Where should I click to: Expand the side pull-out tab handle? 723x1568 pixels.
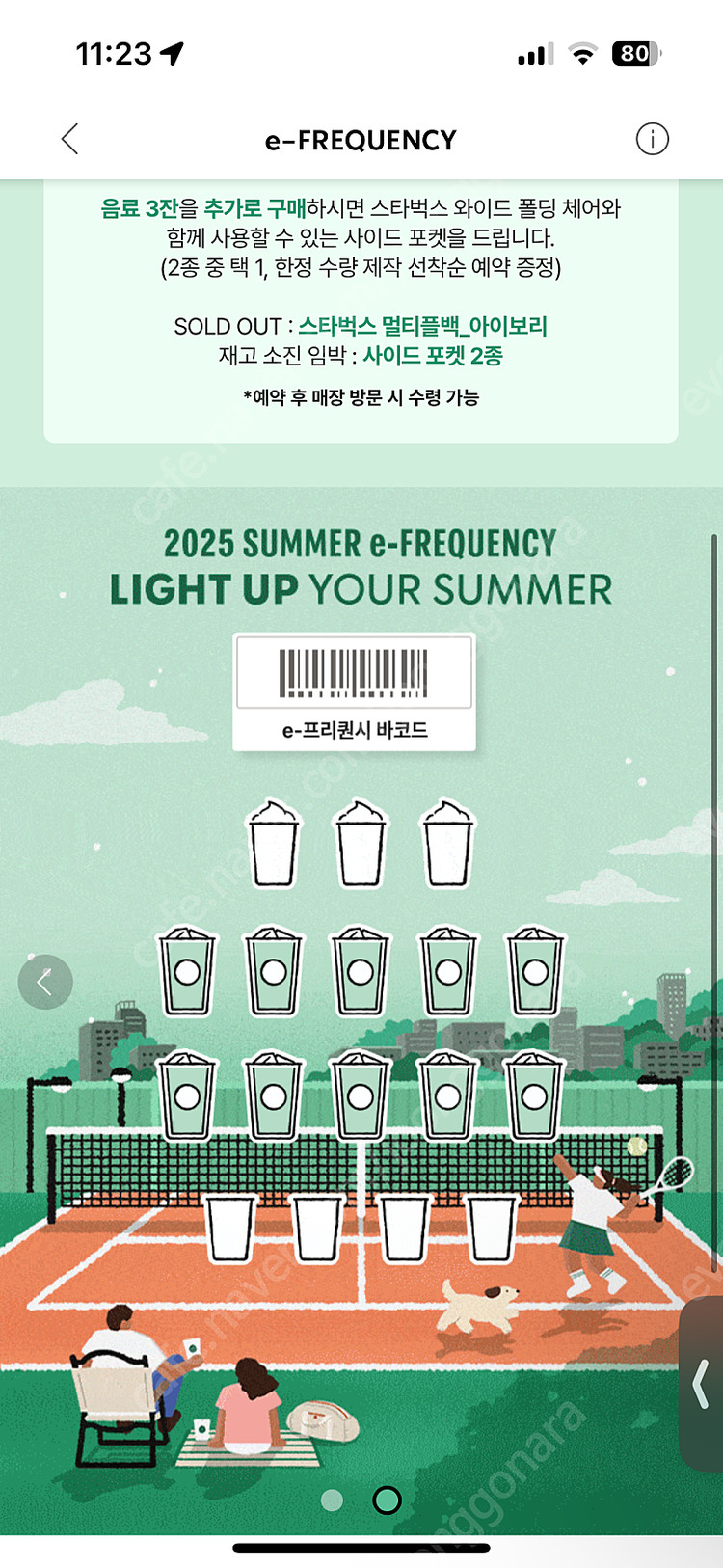702,1384
